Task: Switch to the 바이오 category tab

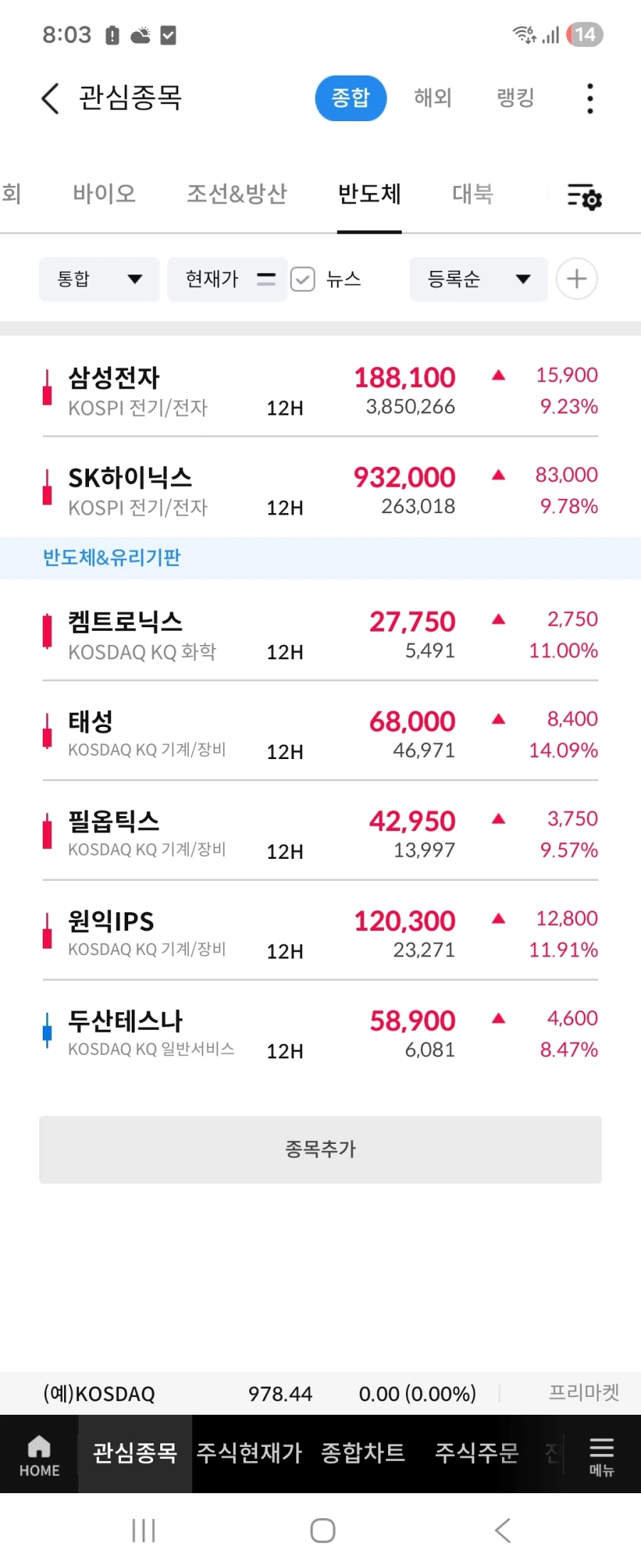Action: pos(104,193)
